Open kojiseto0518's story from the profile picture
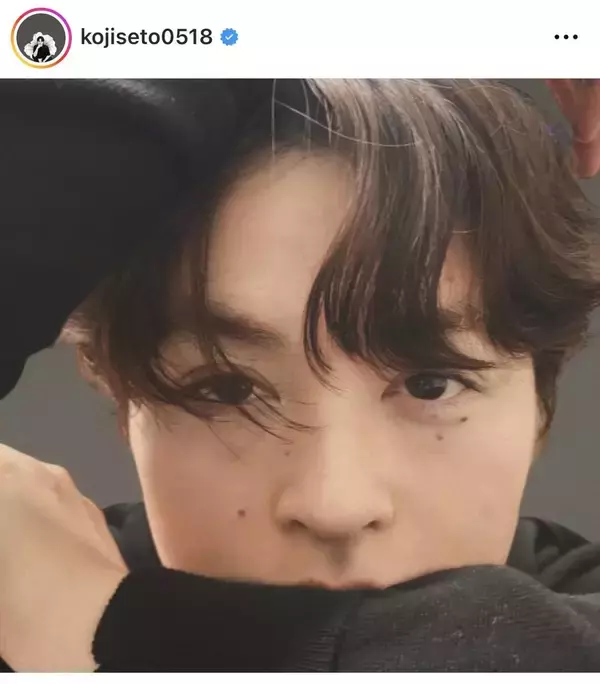The width and height of the screenshot is (600, 684). 41,38
